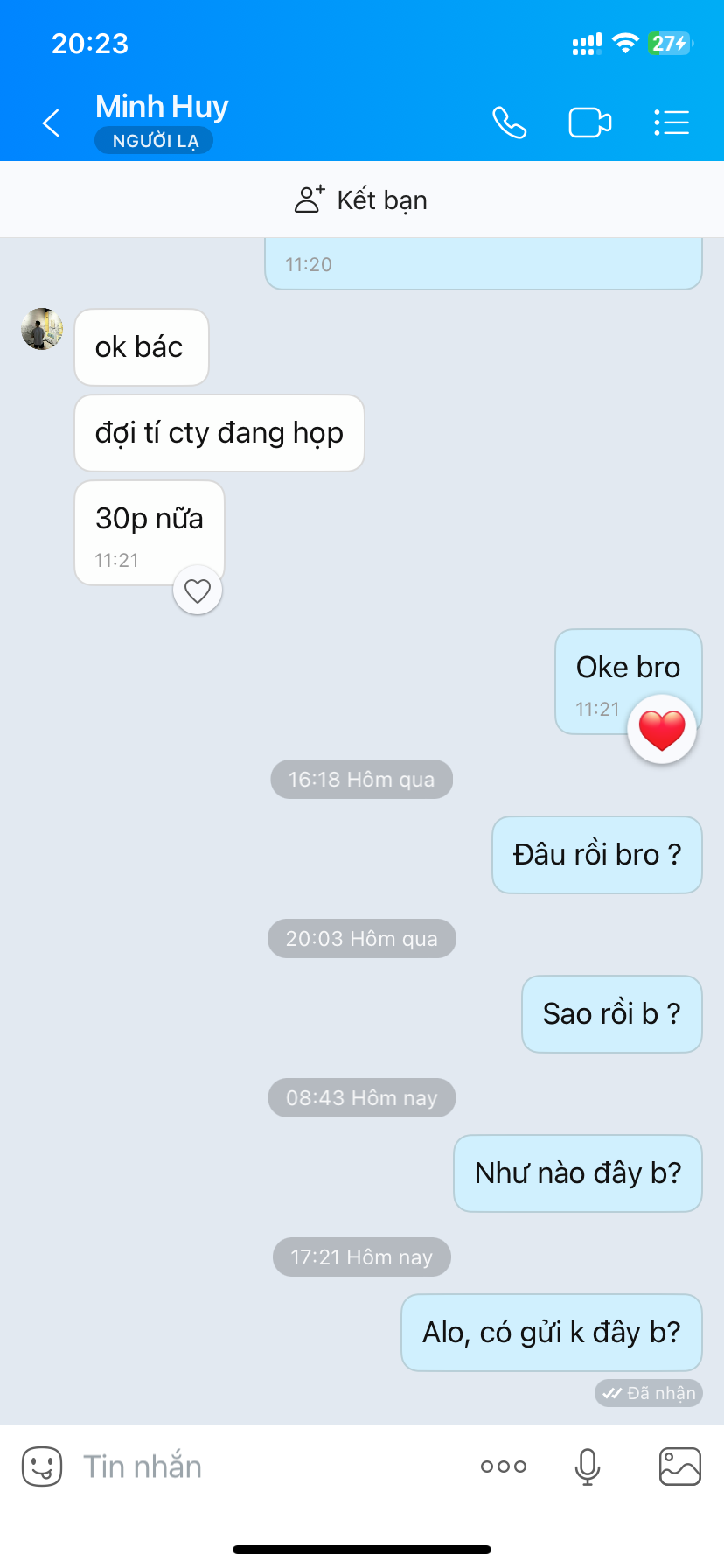Tap the '08:43 Hôm nay' time separator
This screenshot has height=1568, width=724.
click(x=361, y=1097)
